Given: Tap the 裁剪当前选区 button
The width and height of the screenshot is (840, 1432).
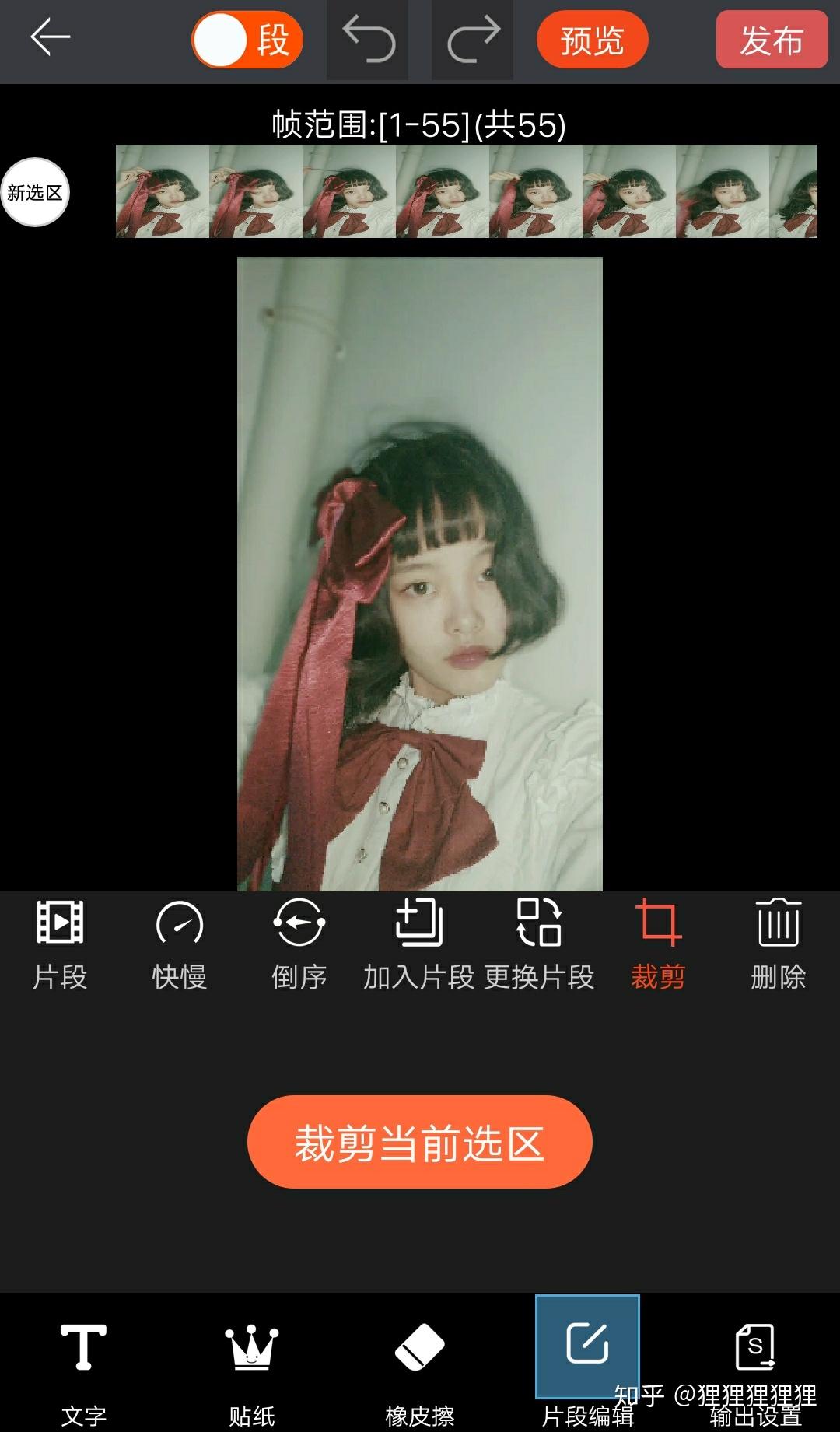Looking at the screenshot, I should coord(419,1141).
